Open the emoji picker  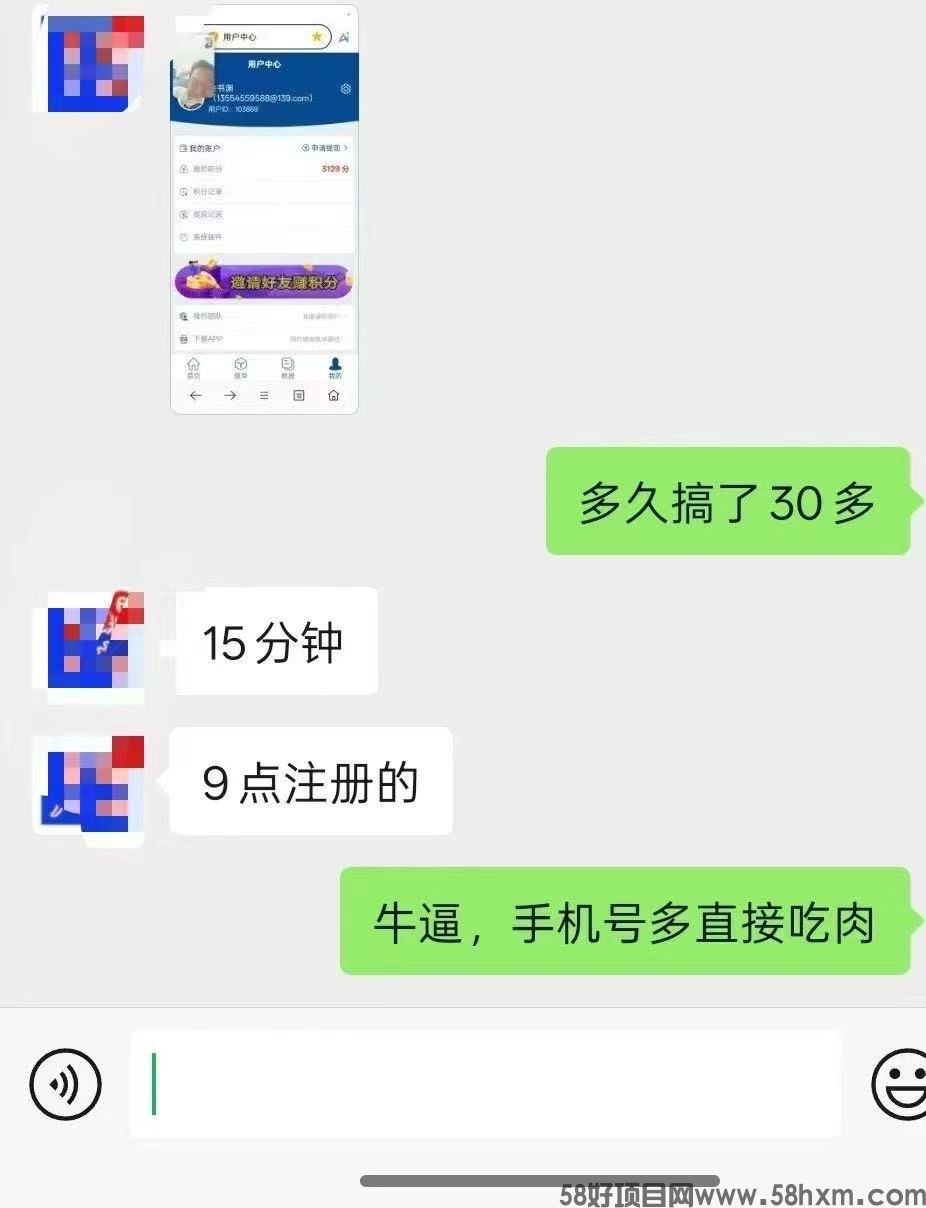coord(899,1084)
